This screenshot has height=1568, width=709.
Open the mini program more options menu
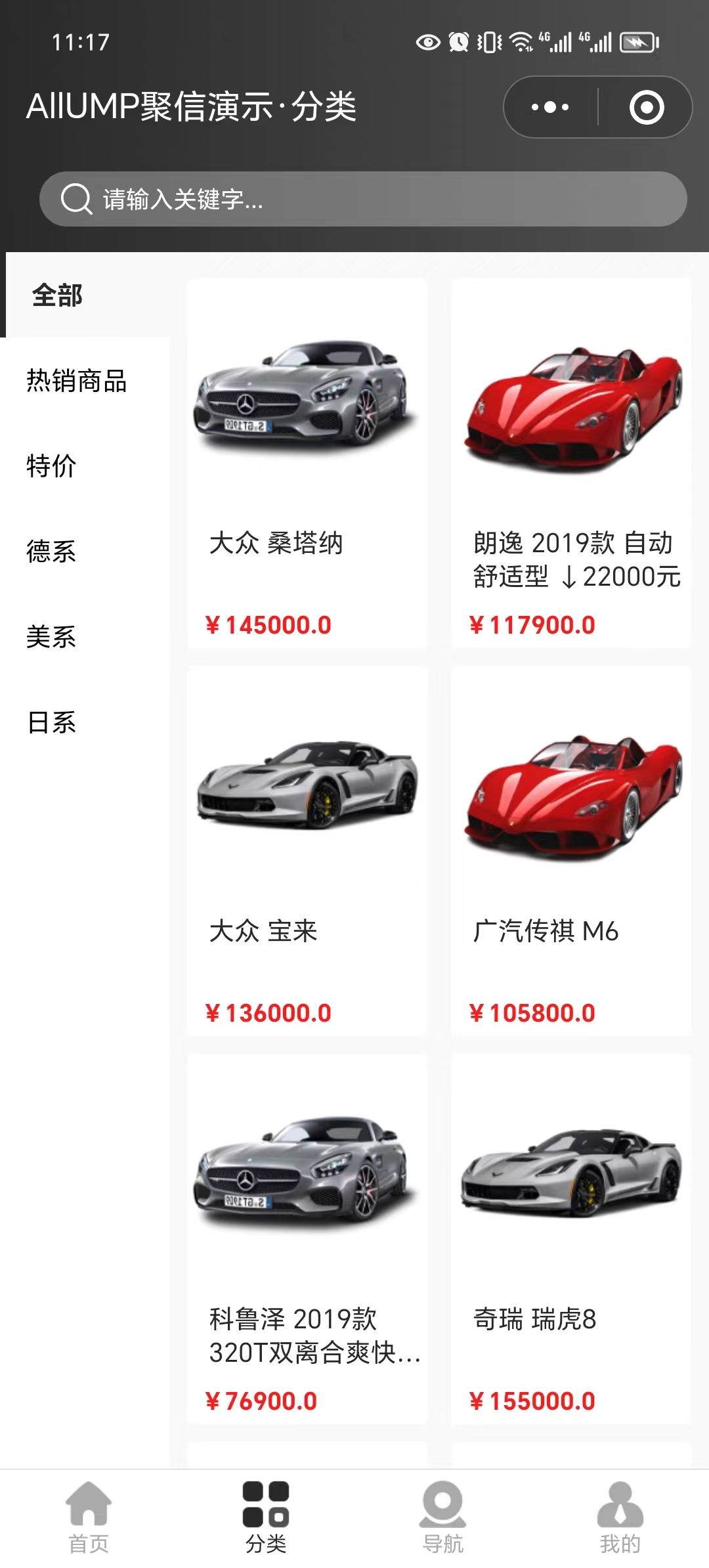point(550,107)
